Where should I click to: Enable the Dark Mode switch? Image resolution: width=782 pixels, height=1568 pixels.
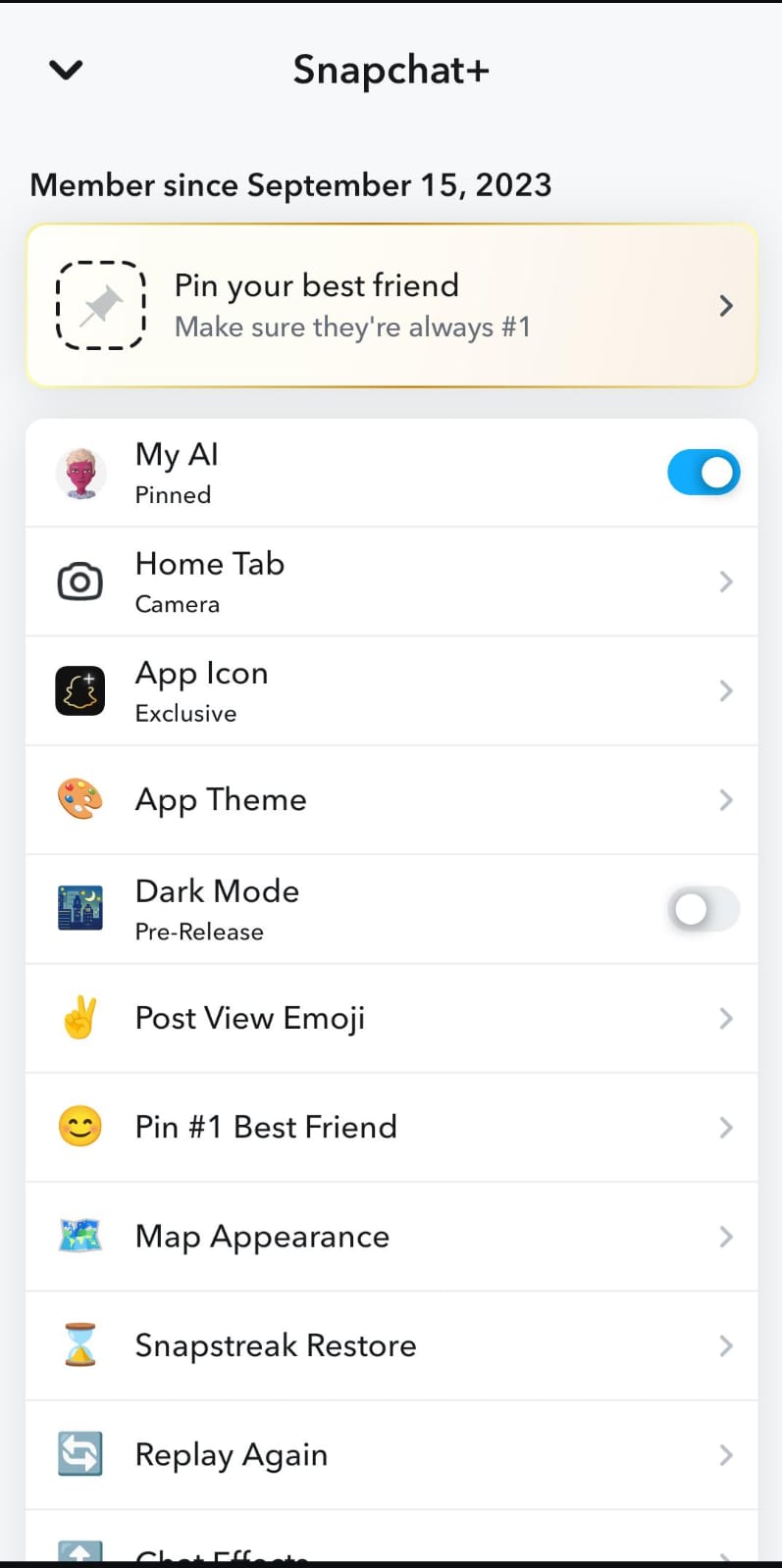coord(703,909)
